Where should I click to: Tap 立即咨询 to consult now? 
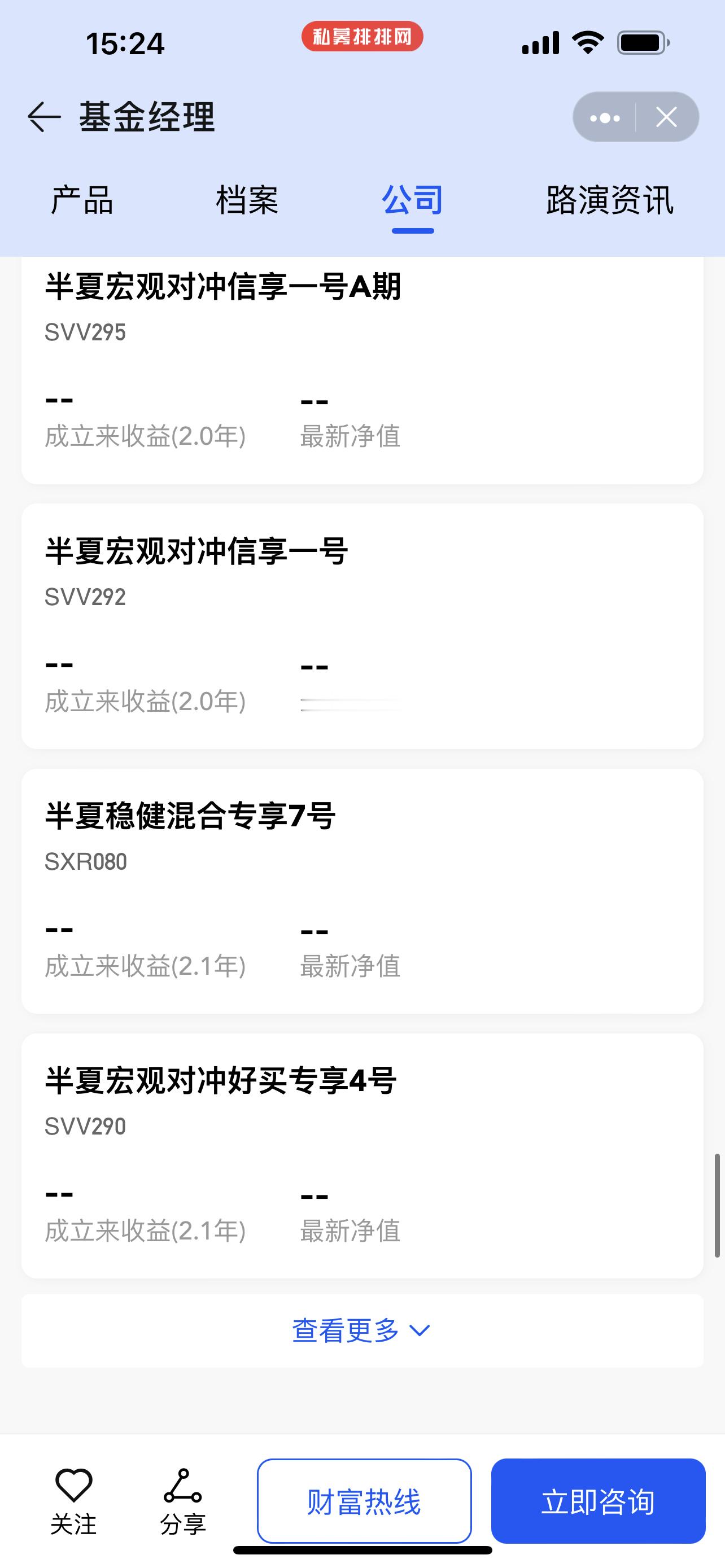(599, 1501)
